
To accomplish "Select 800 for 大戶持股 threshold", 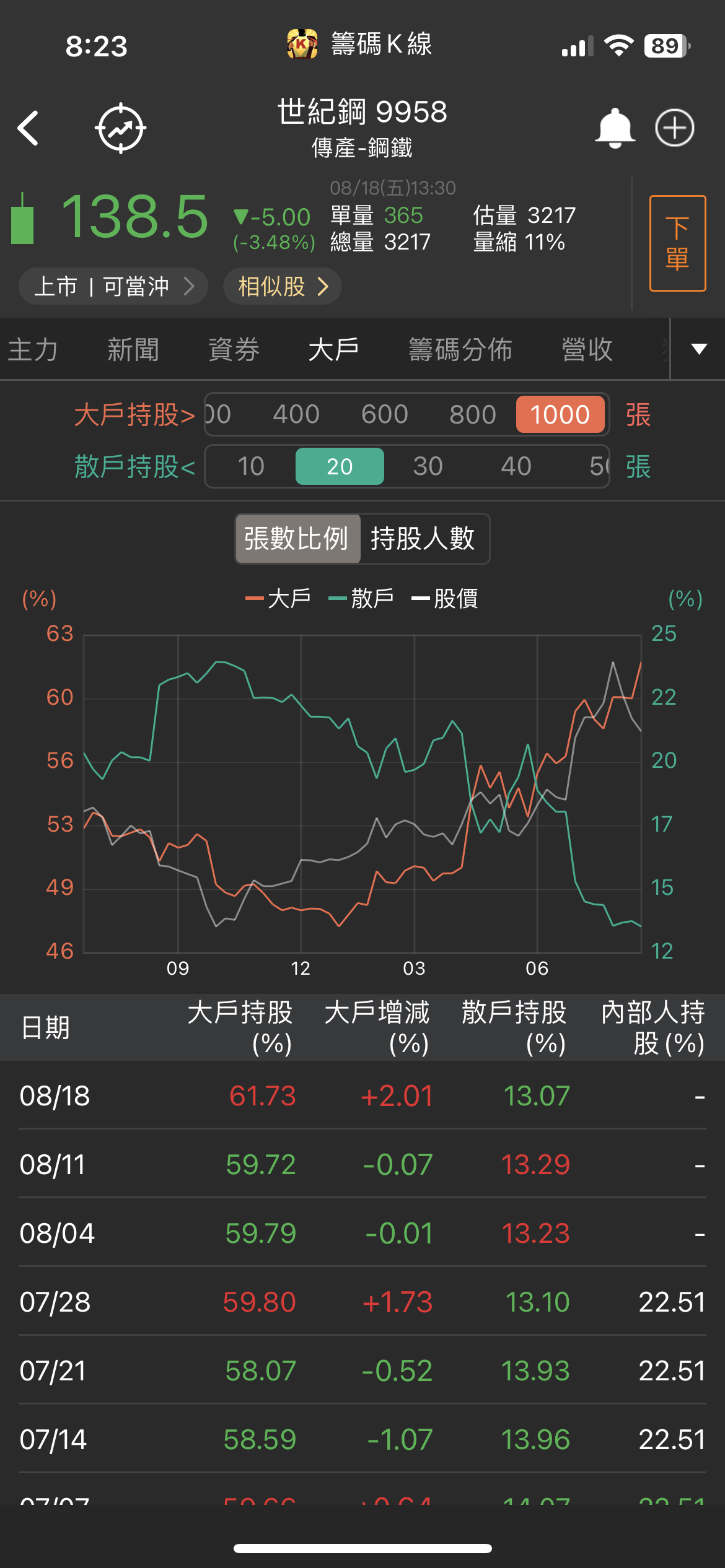I will [x=472, y=414].
